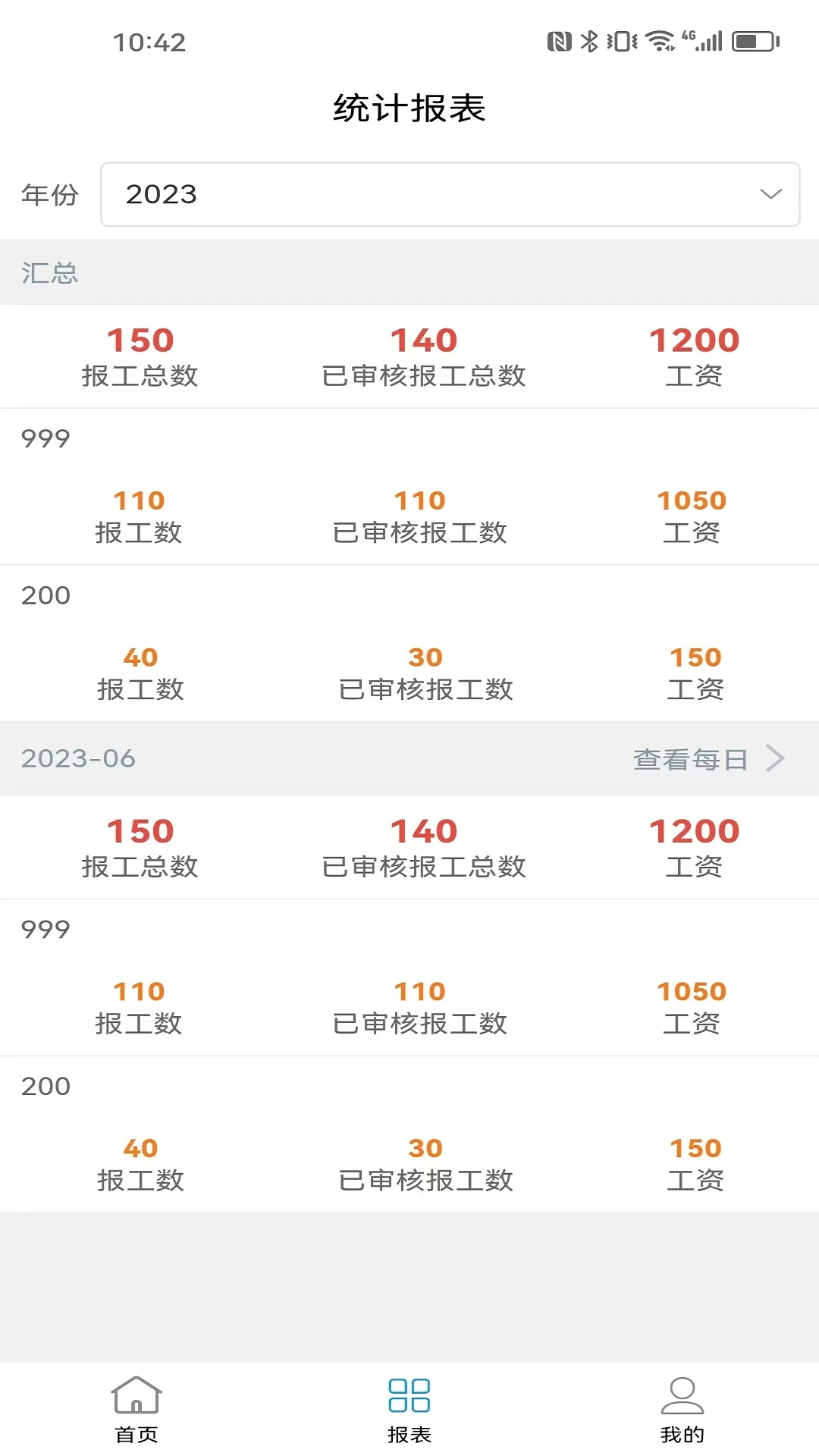Screen dimensions: 819x1456
Task: Tap the 1200 工资 value
Action: pyautogui.click(x=694, y=353)
